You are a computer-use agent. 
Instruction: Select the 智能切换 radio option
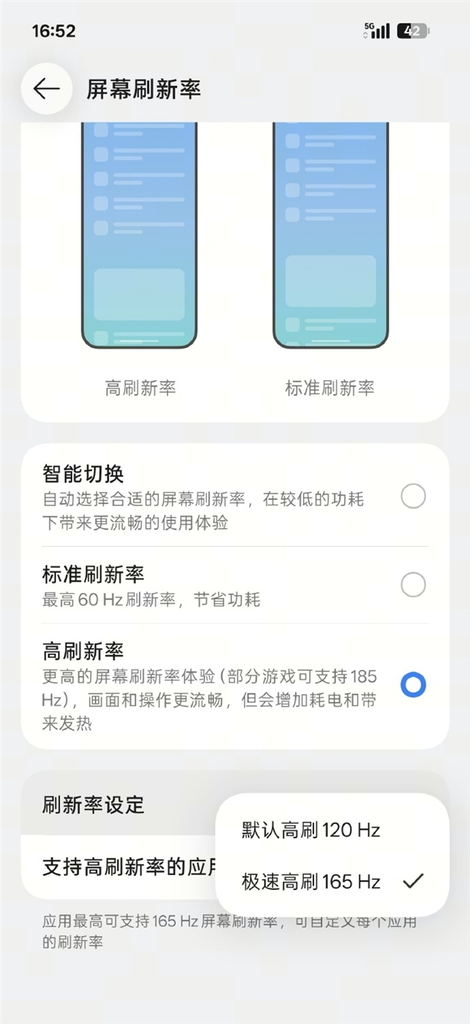pyautogui.click(x=413, y=496)
